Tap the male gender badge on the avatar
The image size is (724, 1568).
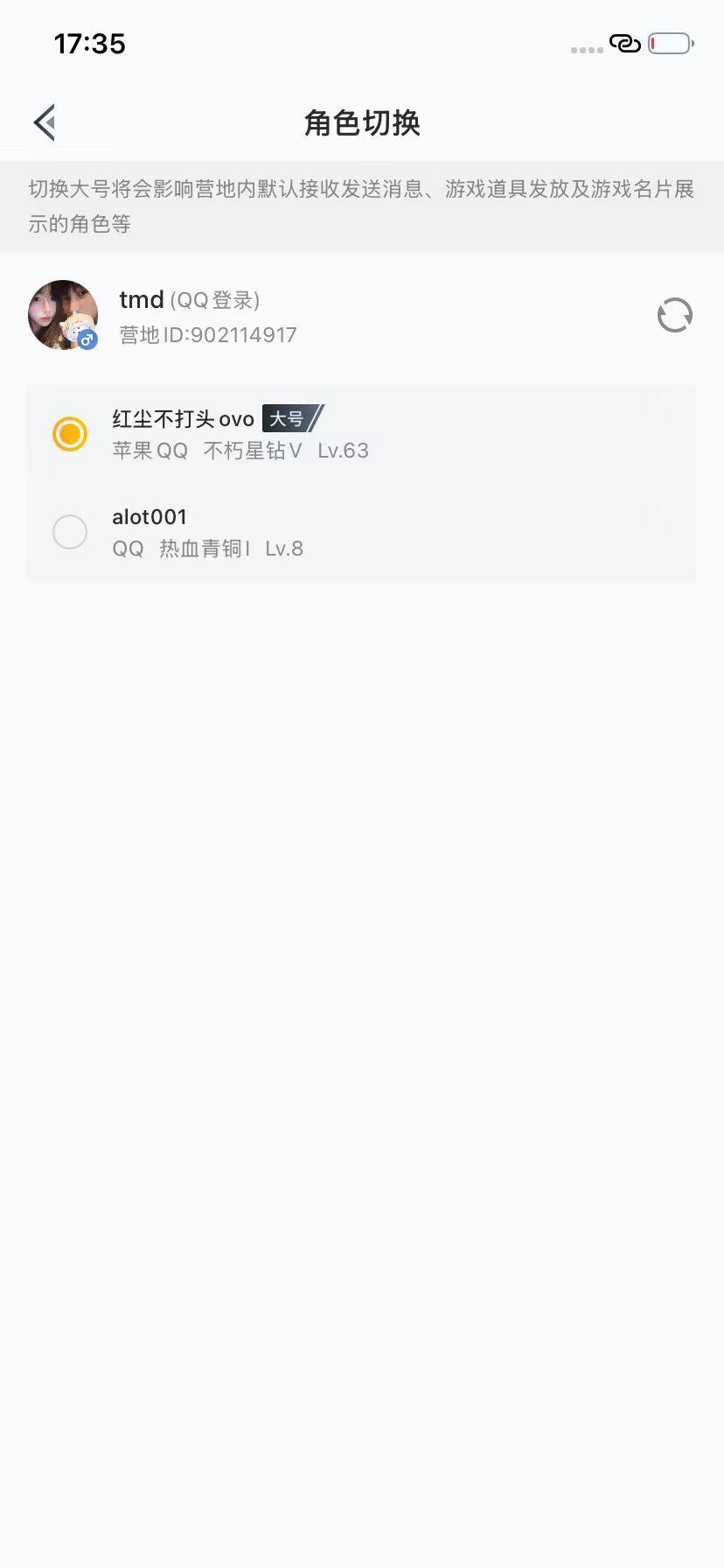click(87, 341)
